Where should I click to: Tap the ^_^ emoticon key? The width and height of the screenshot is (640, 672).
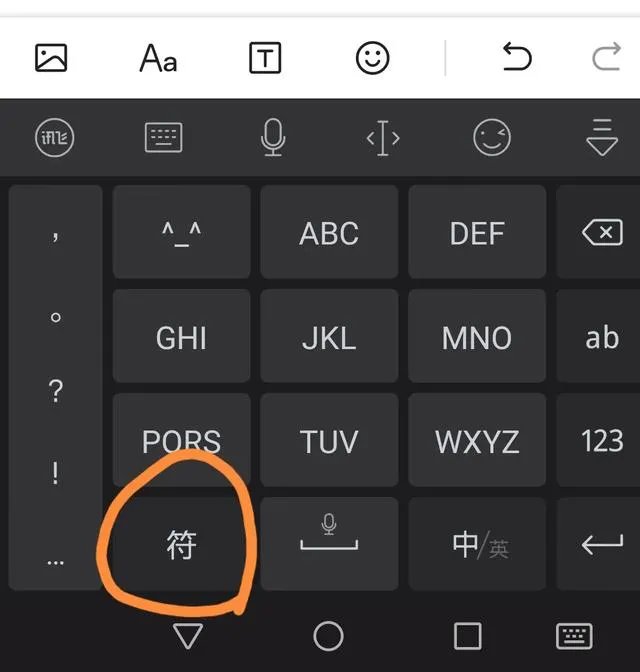coord(181,233)
